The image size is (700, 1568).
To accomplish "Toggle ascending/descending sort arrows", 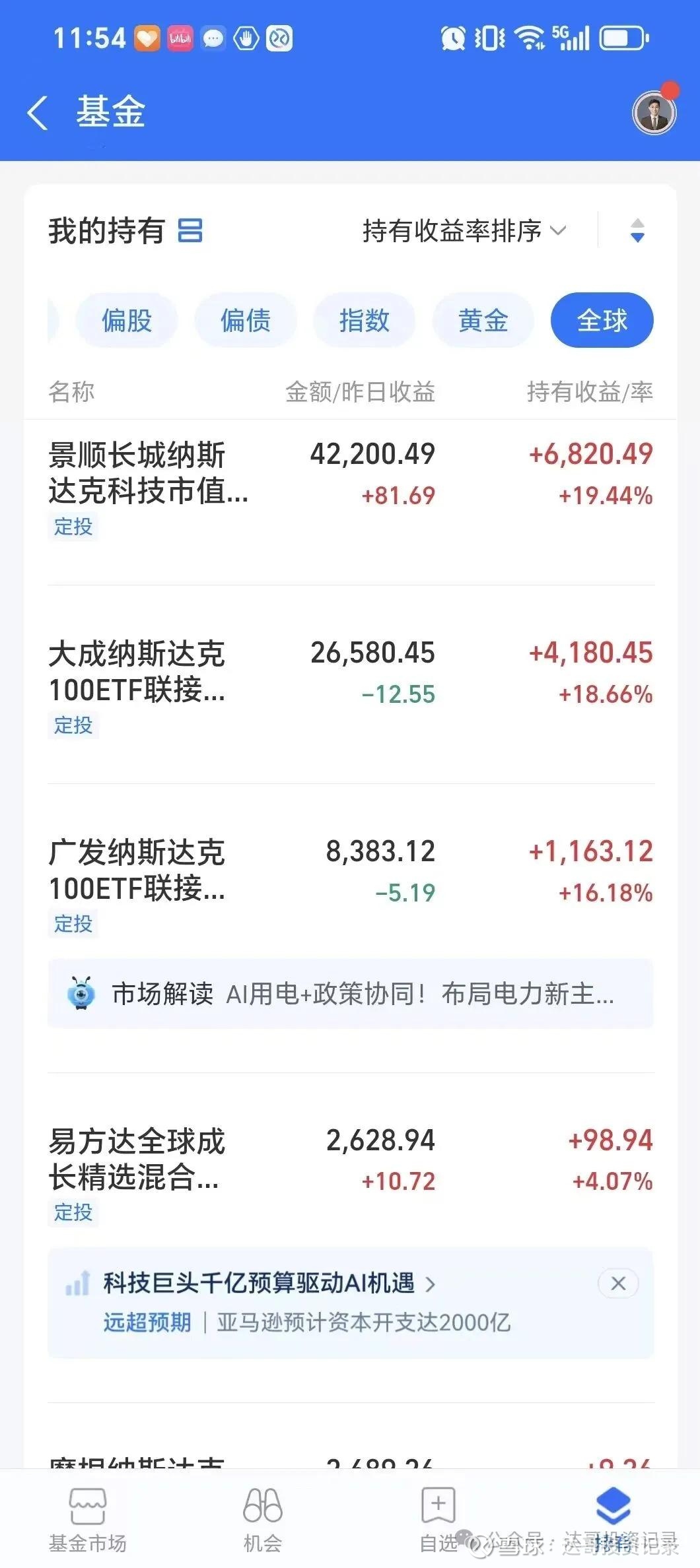I will 637,231.
